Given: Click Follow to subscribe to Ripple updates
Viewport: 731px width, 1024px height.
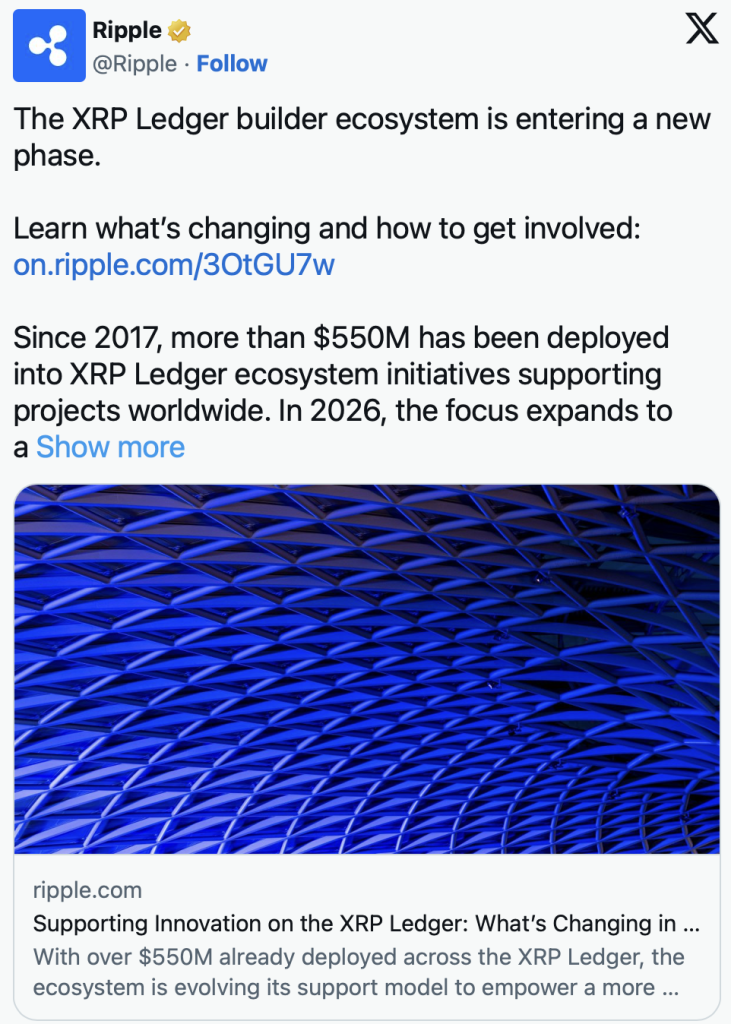Looking at the screenshot, I should point(232,63).
